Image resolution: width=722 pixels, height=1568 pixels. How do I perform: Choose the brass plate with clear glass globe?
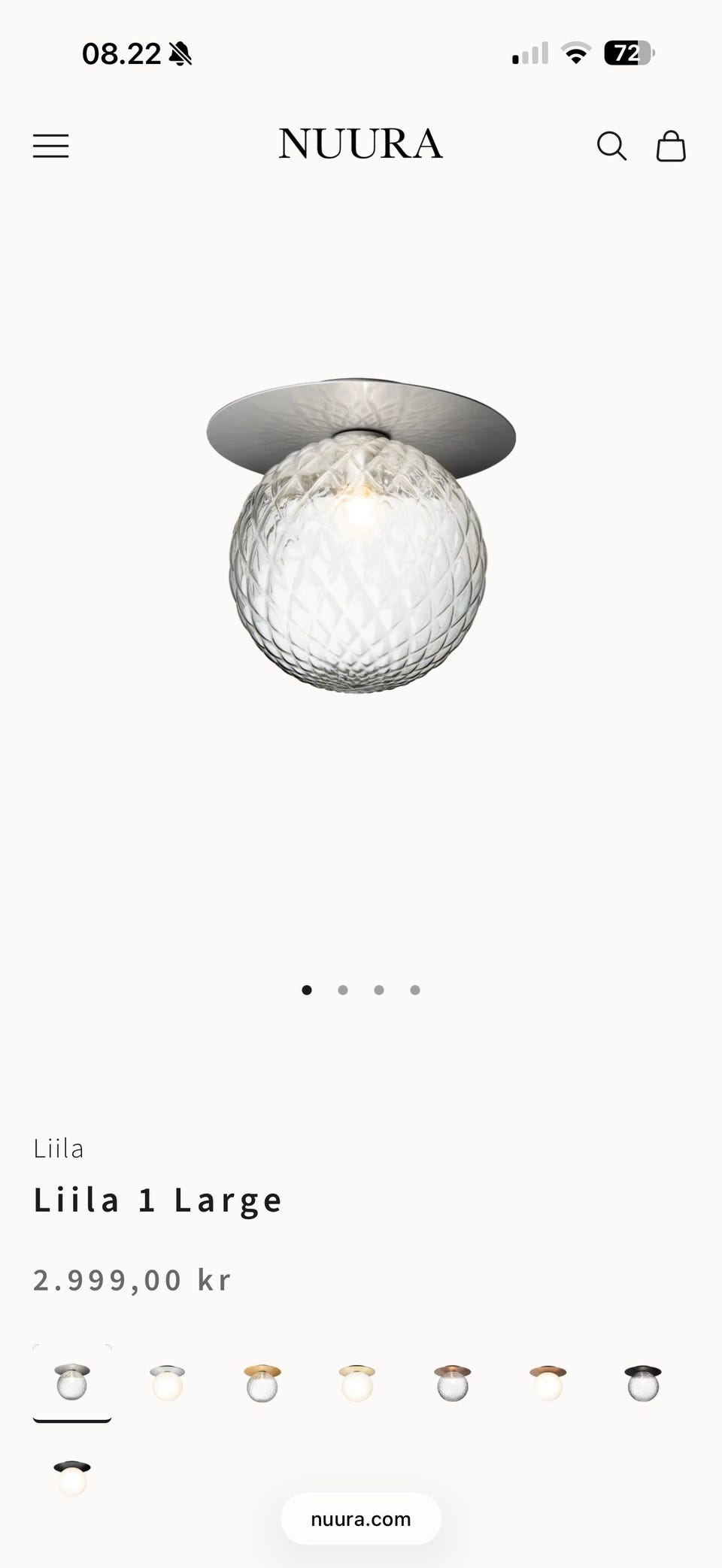(262, 1383)
